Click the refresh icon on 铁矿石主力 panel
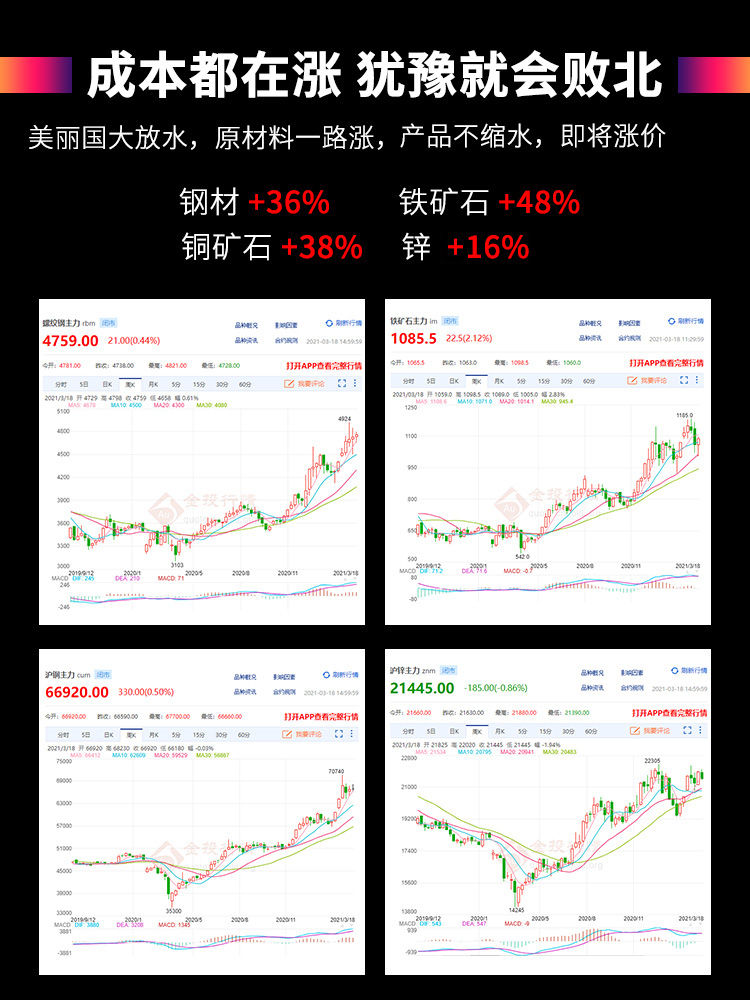The image size is (750, 1000). click(669, 320)
